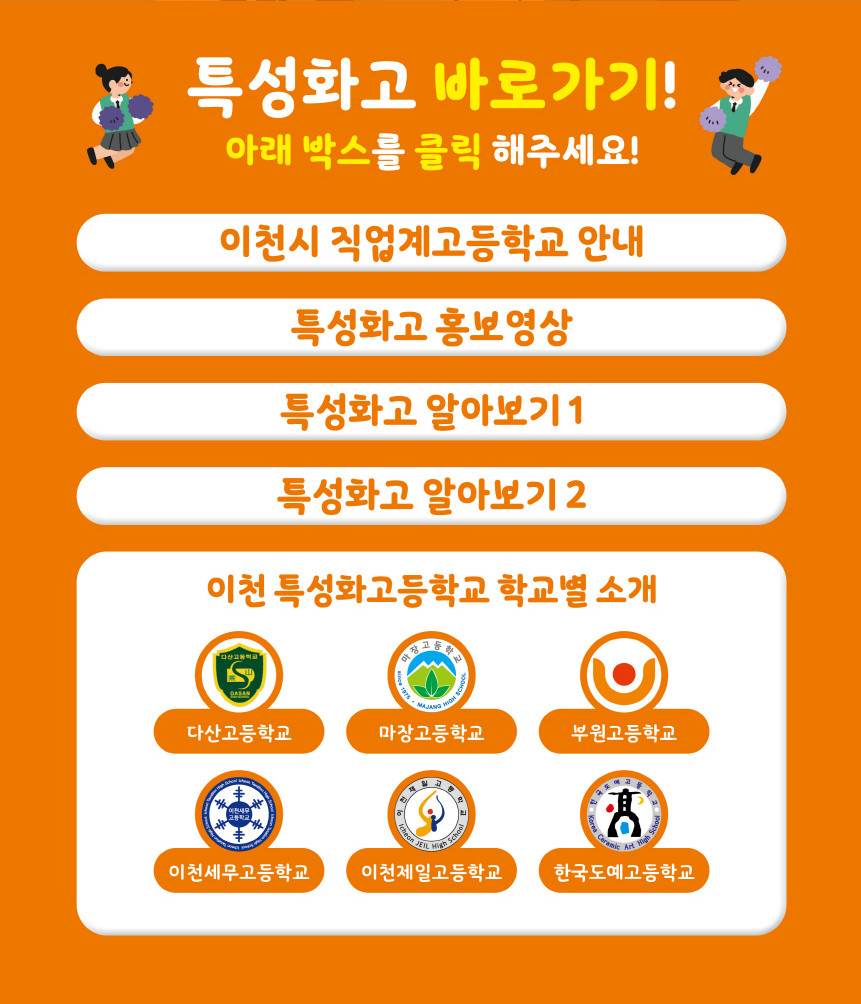Open 이천세무고등학교 school info
The height and width of the screenshot is (1004, 861).
pos(239,871)
